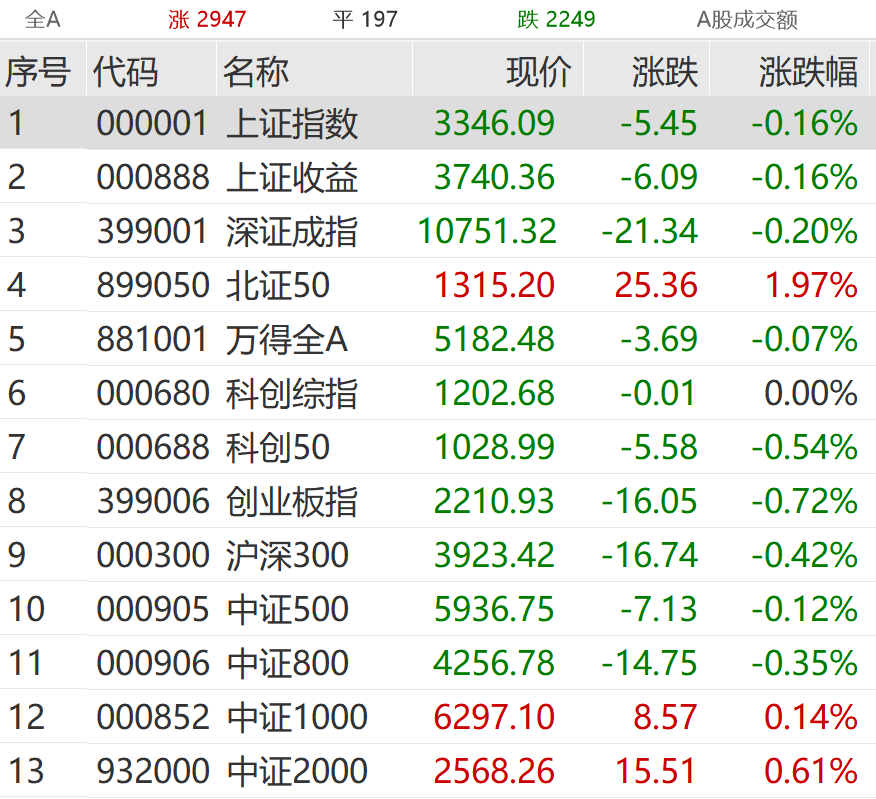Select the 中证500 row
Viewport: 876px width, 799px height.
pyautogui.click(x=287, y=610)
